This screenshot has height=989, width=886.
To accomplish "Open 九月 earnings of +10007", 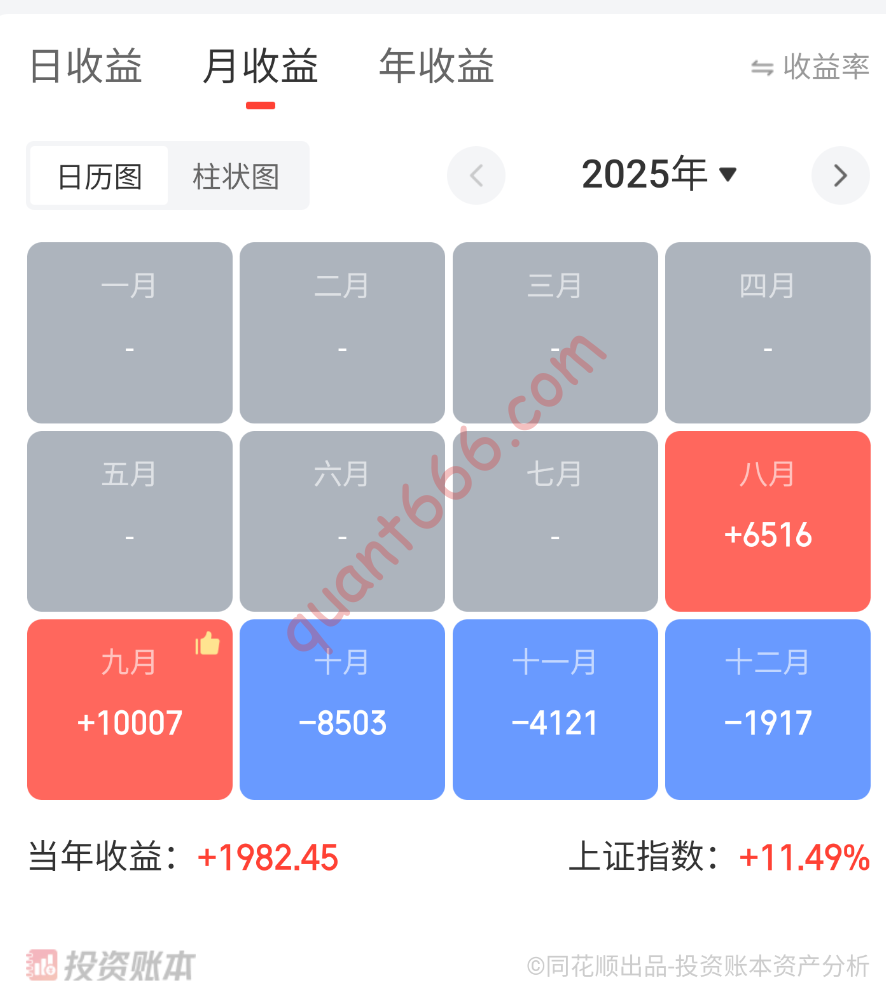I will coord(130,709).
